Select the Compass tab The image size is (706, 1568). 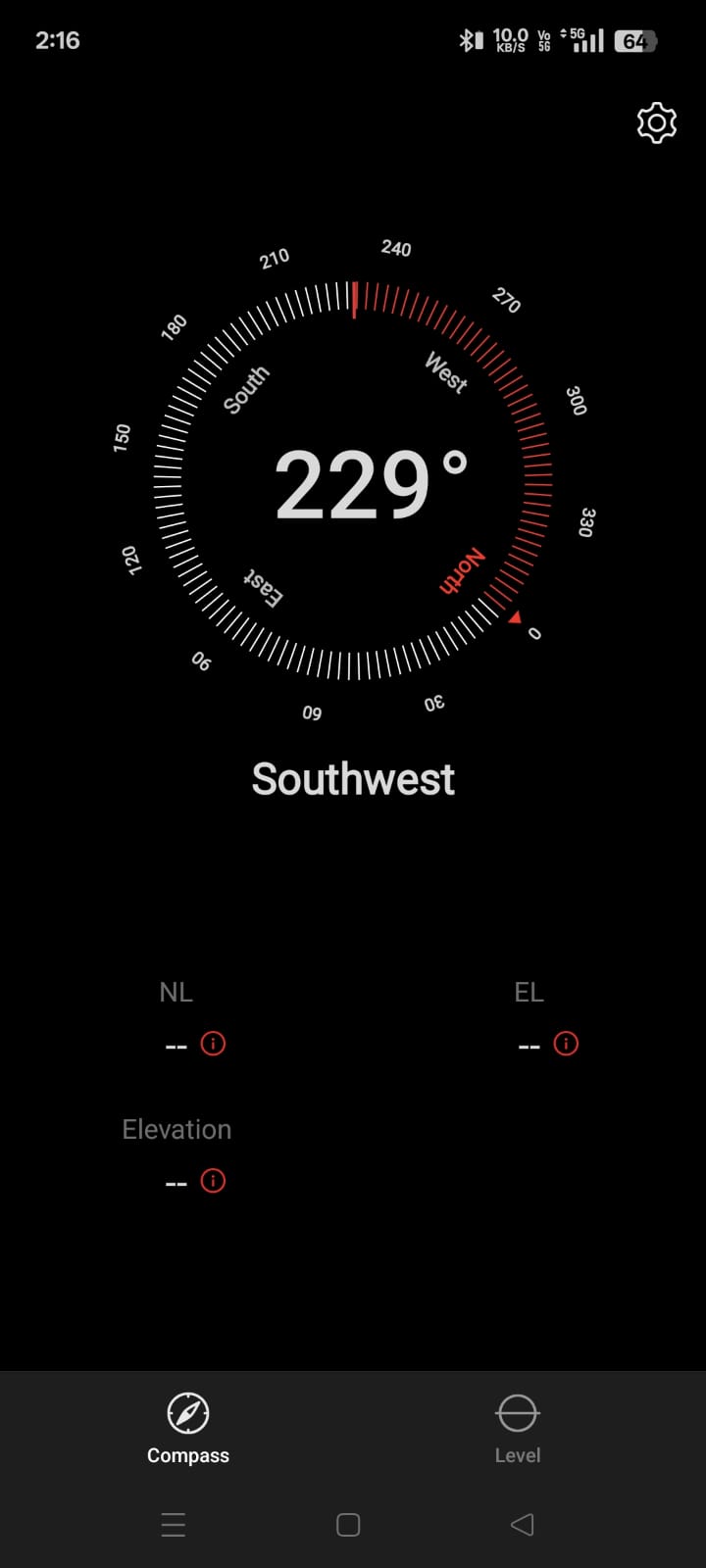pos(188,1429)
